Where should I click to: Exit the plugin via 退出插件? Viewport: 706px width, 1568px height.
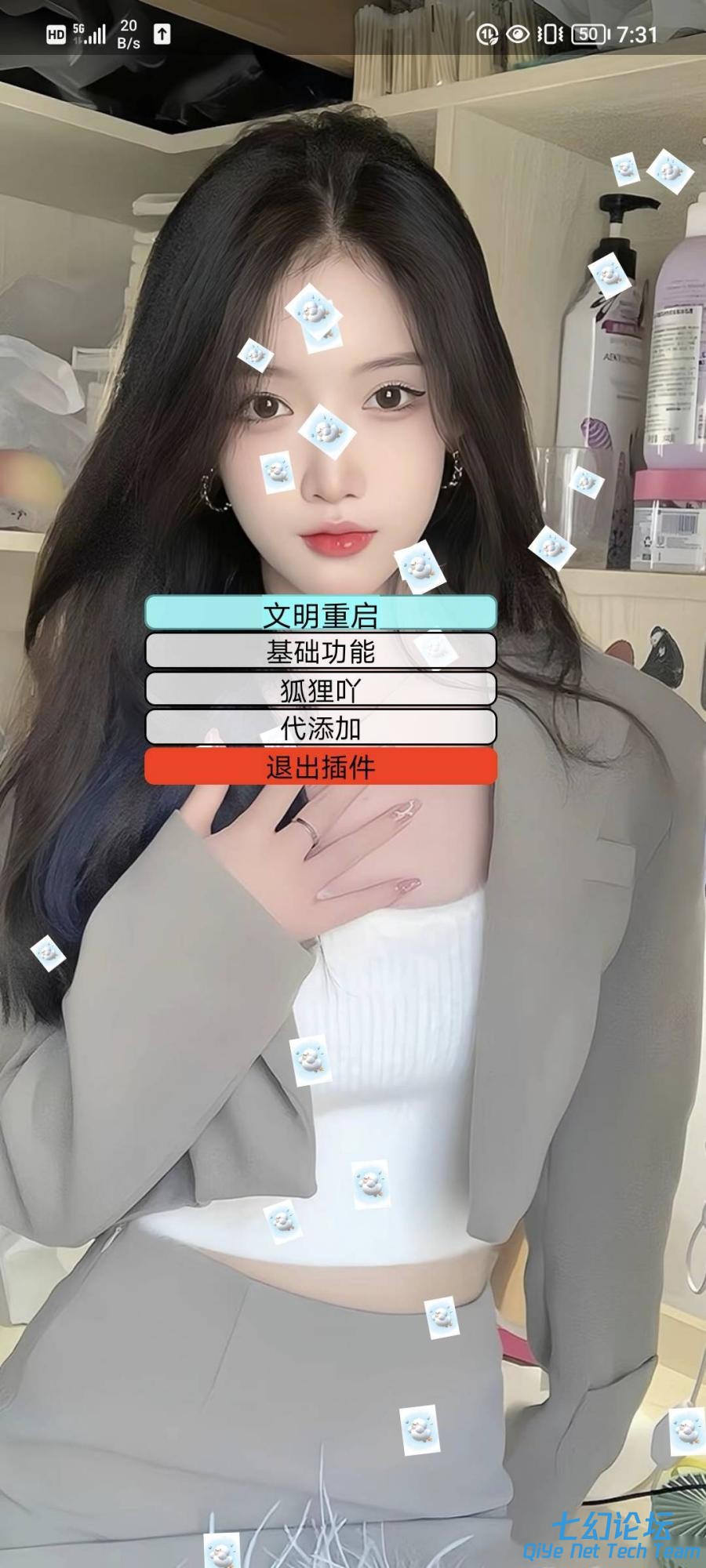320,766
